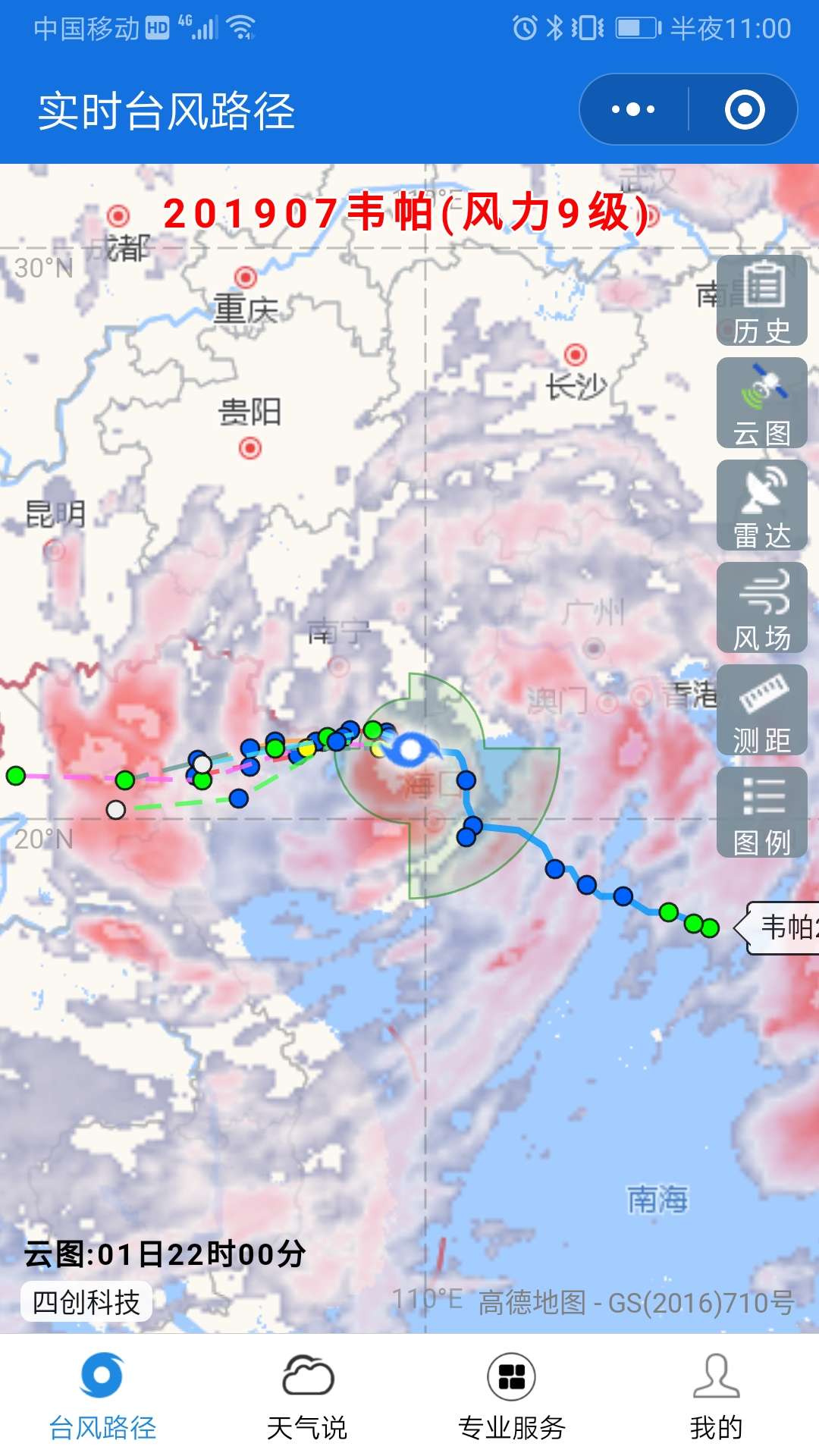Select the current typhoon position marker
The image size is (819, 1456).
pos(410,749)
